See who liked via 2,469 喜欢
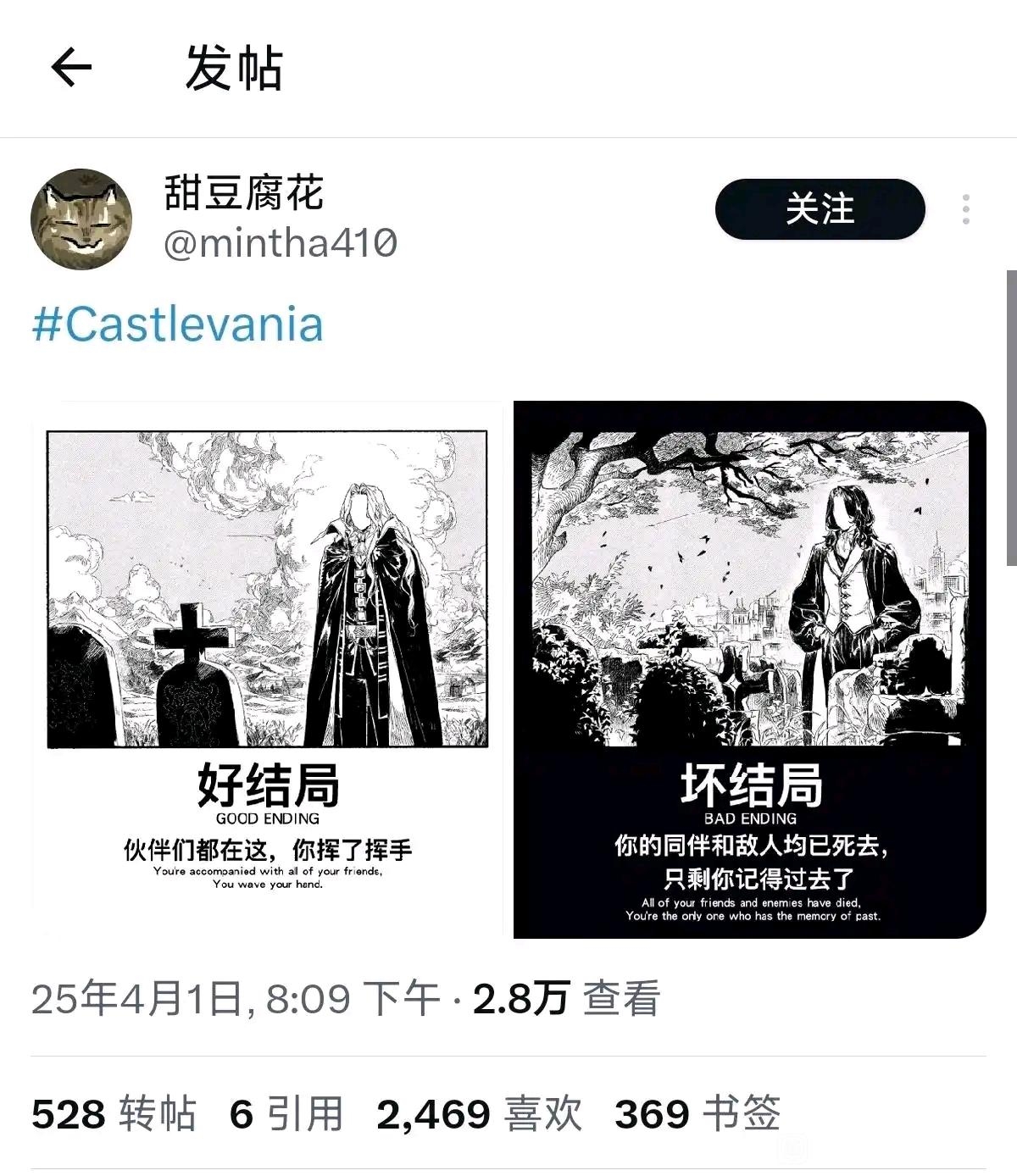1017x1176 pixels. pyautogui.click(x=479, y=1113)
